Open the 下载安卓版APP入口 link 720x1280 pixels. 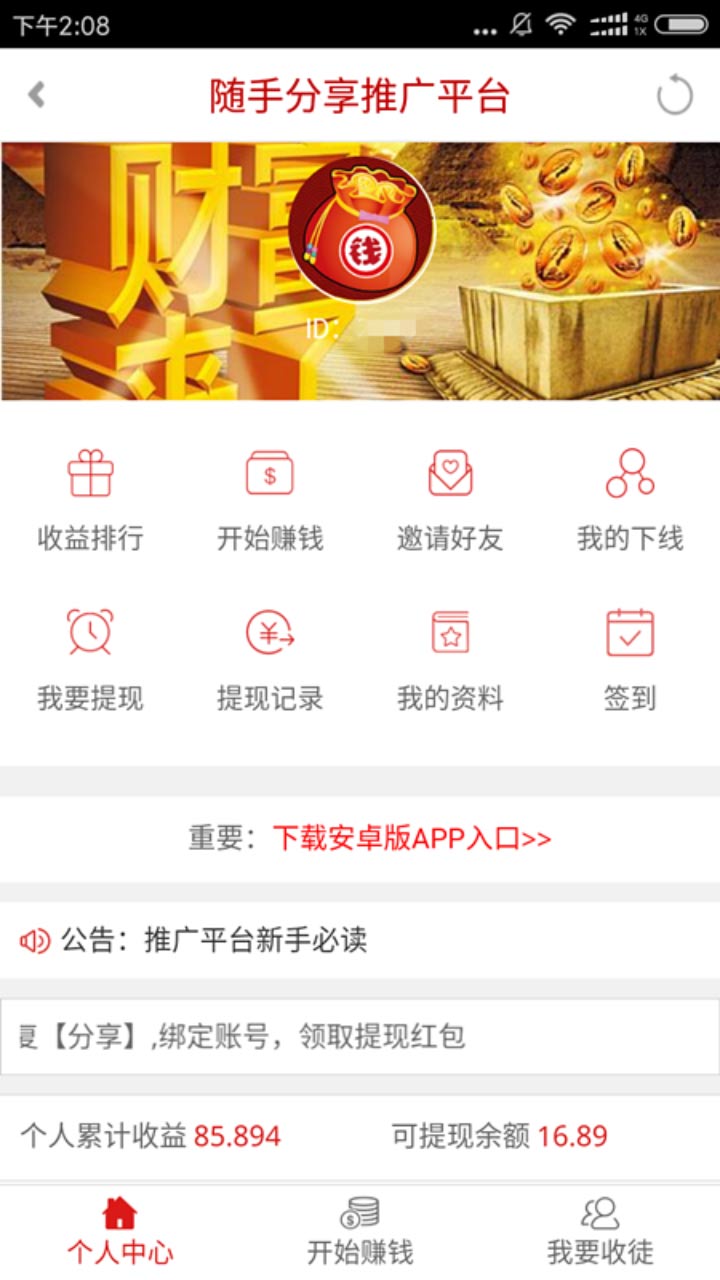(x=411, y=838)
